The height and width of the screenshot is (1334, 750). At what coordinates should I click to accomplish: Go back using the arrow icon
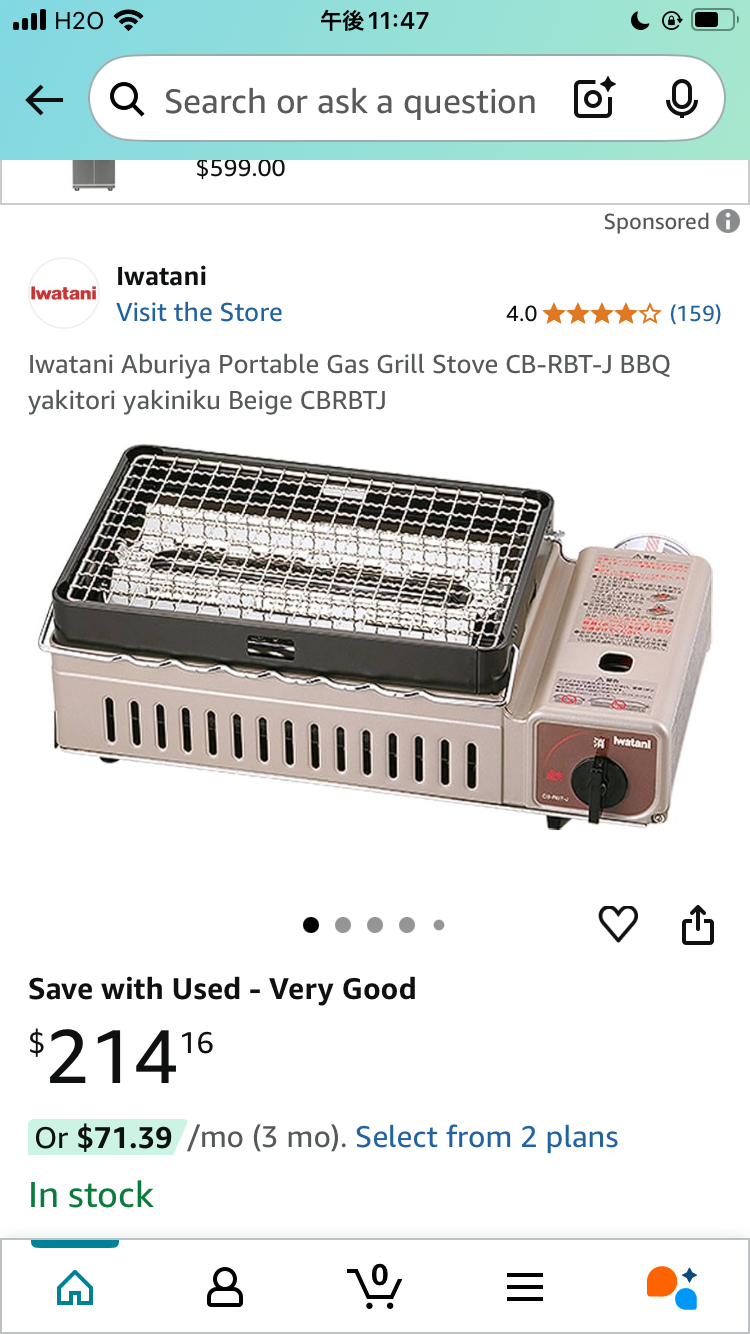tap(45, 100)
